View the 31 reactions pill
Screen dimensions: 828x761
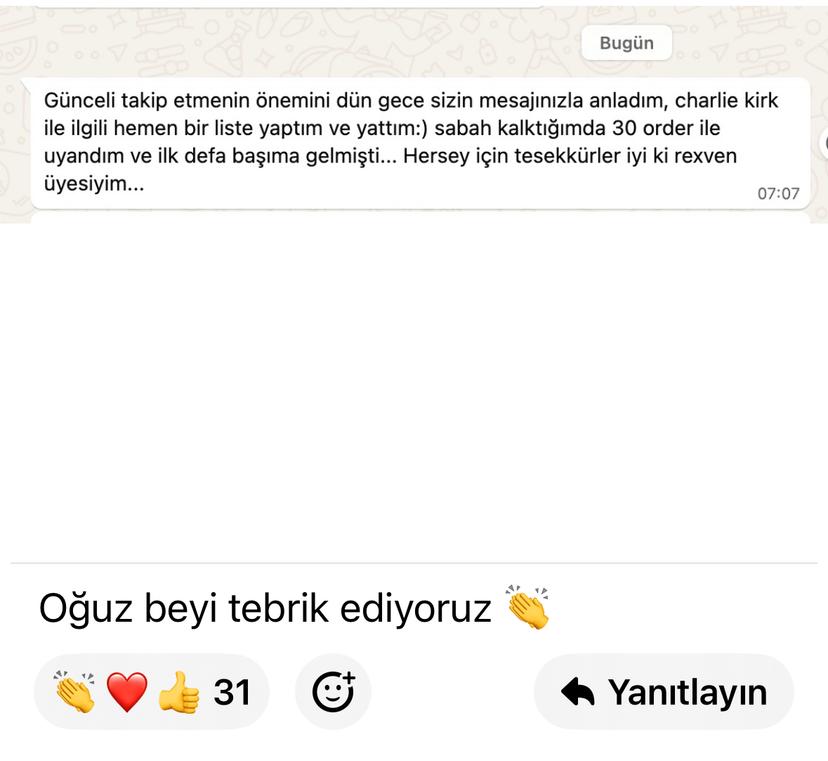click(x=152, y=692)
